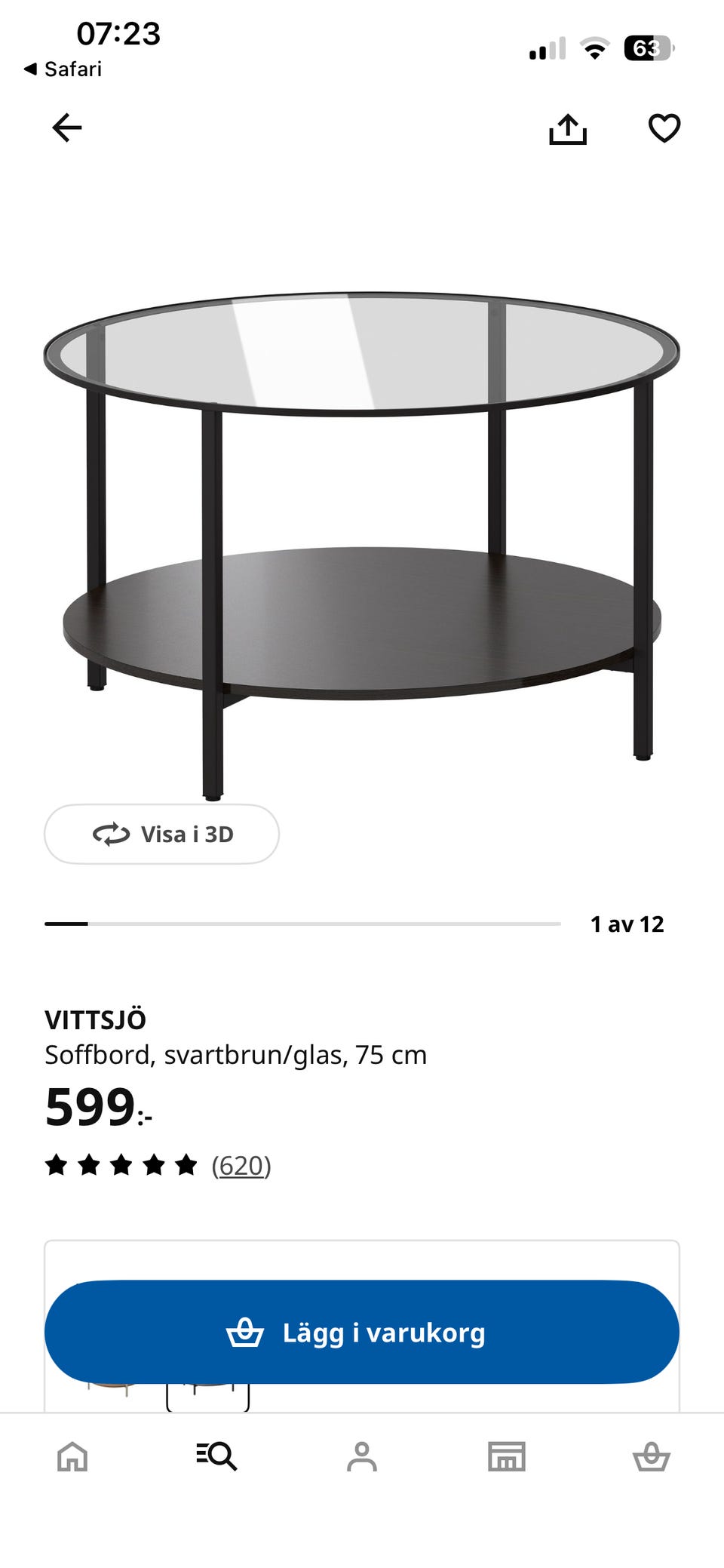Image resolution: width=724 pixels, height=1568 pixels.
Task: Open the store tab
Action: point(507,1456)
